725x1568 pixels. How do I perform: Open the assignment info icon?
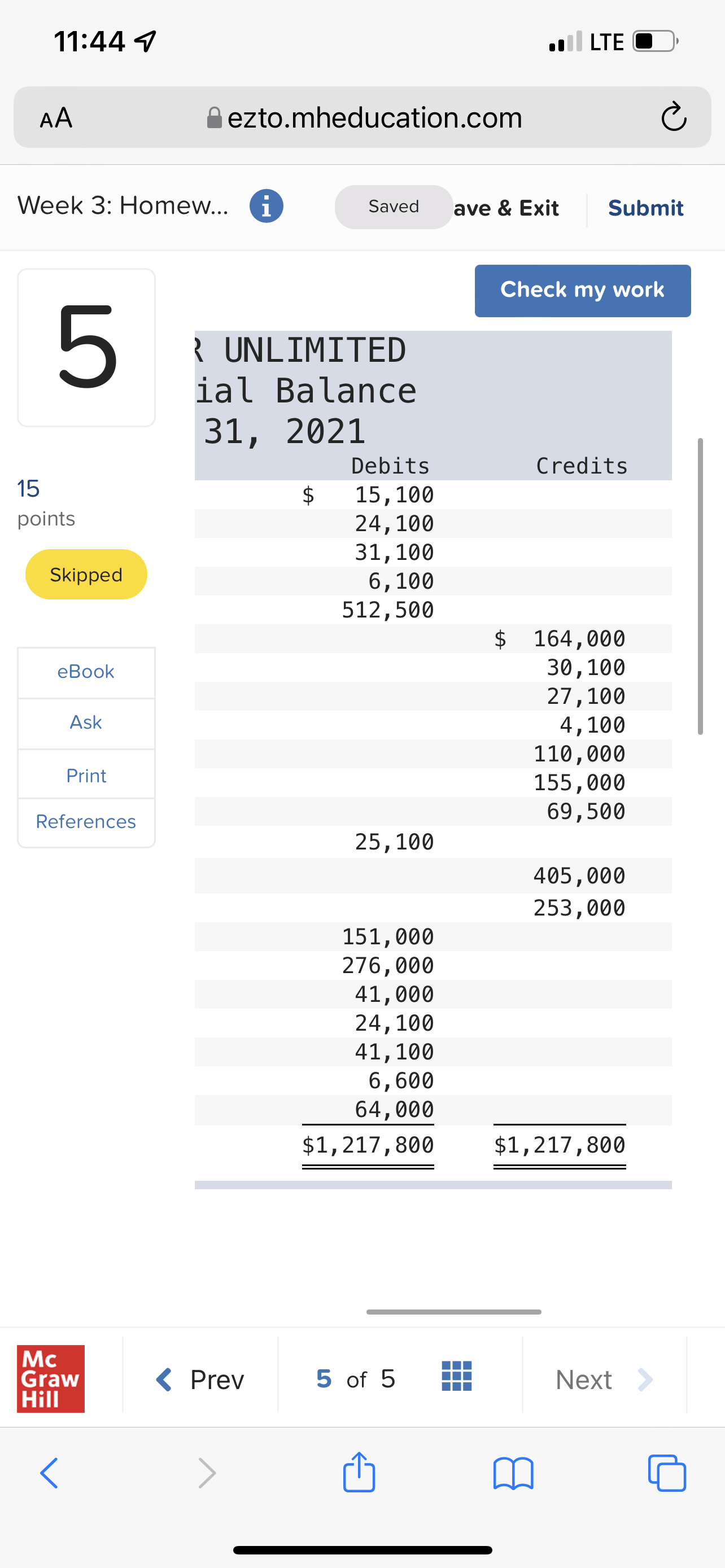[x=266, y=207]
